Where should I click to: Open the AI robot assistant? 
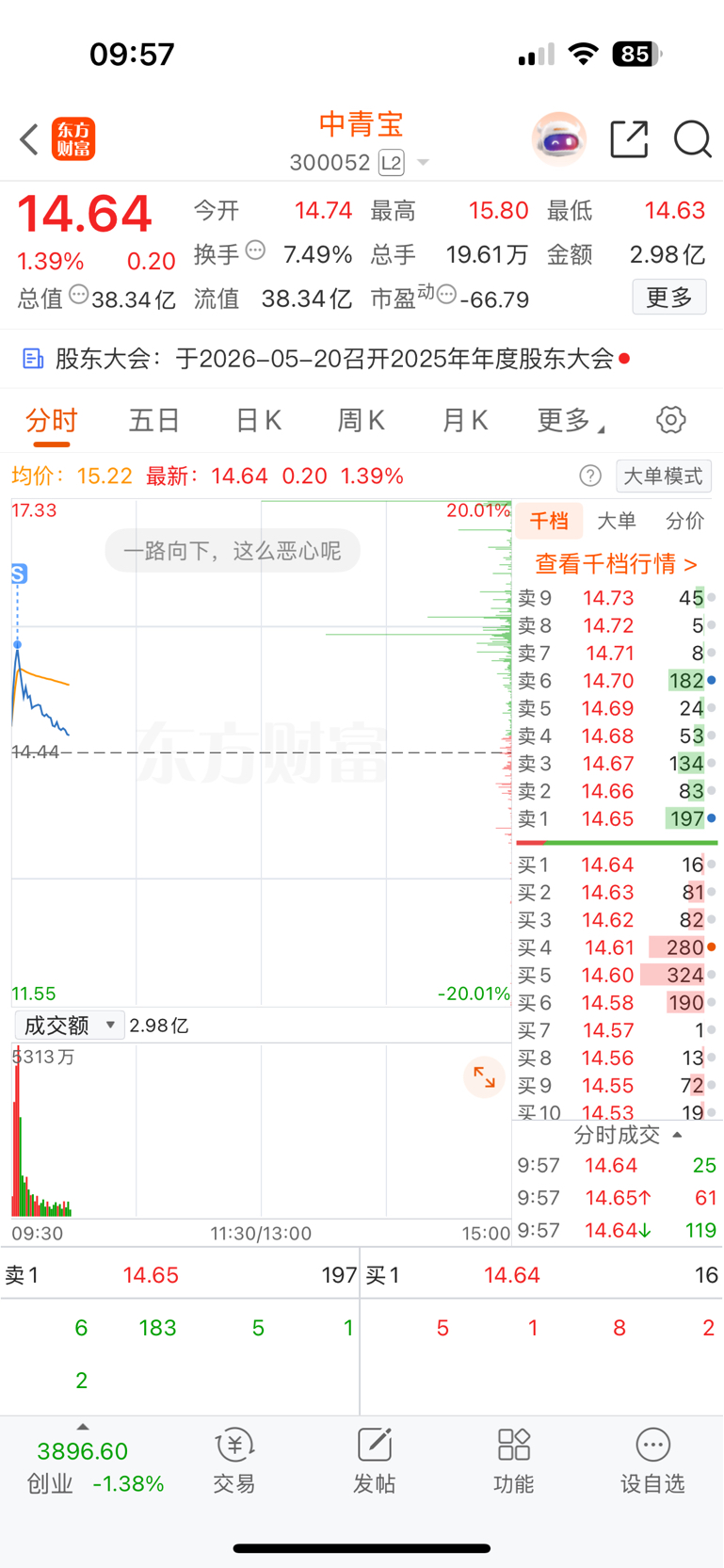[559, 139]
